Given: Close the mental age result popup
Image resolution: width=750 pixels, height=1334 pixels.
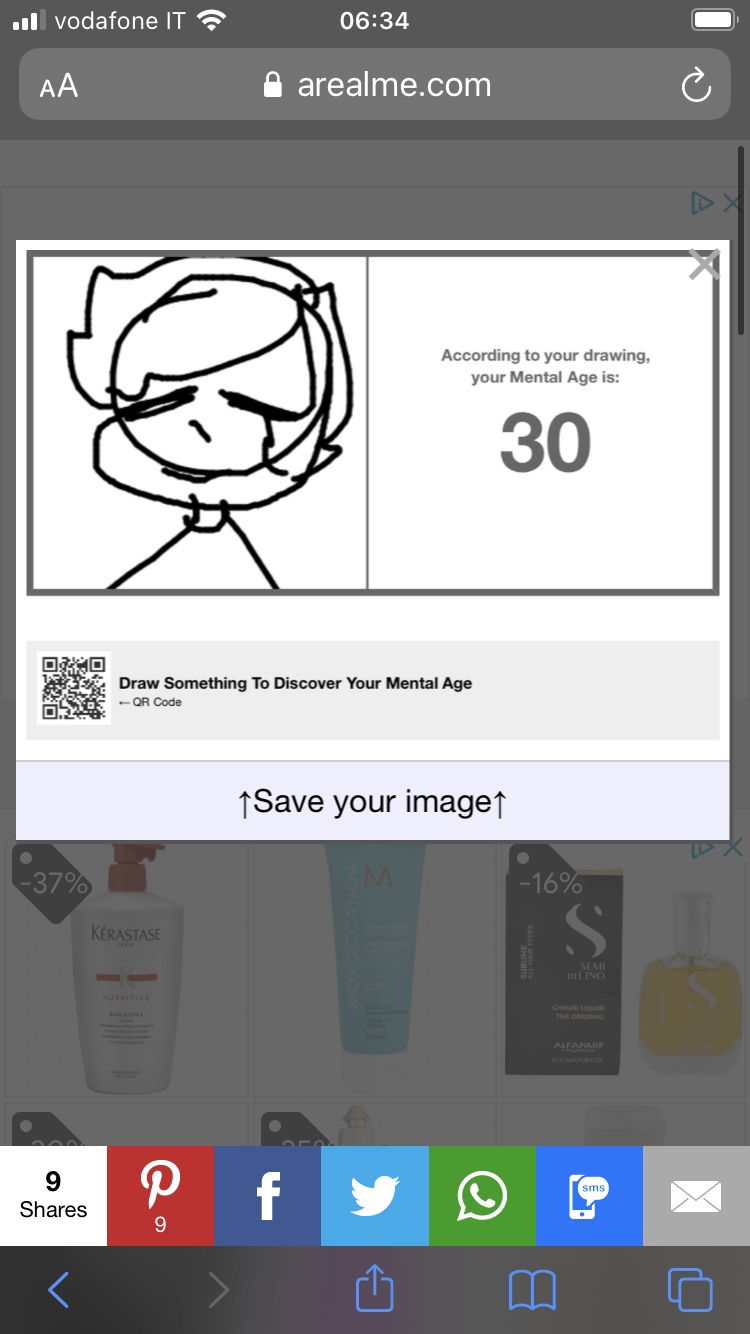Looking at the screenshot, I should click(x=704, y=265).
